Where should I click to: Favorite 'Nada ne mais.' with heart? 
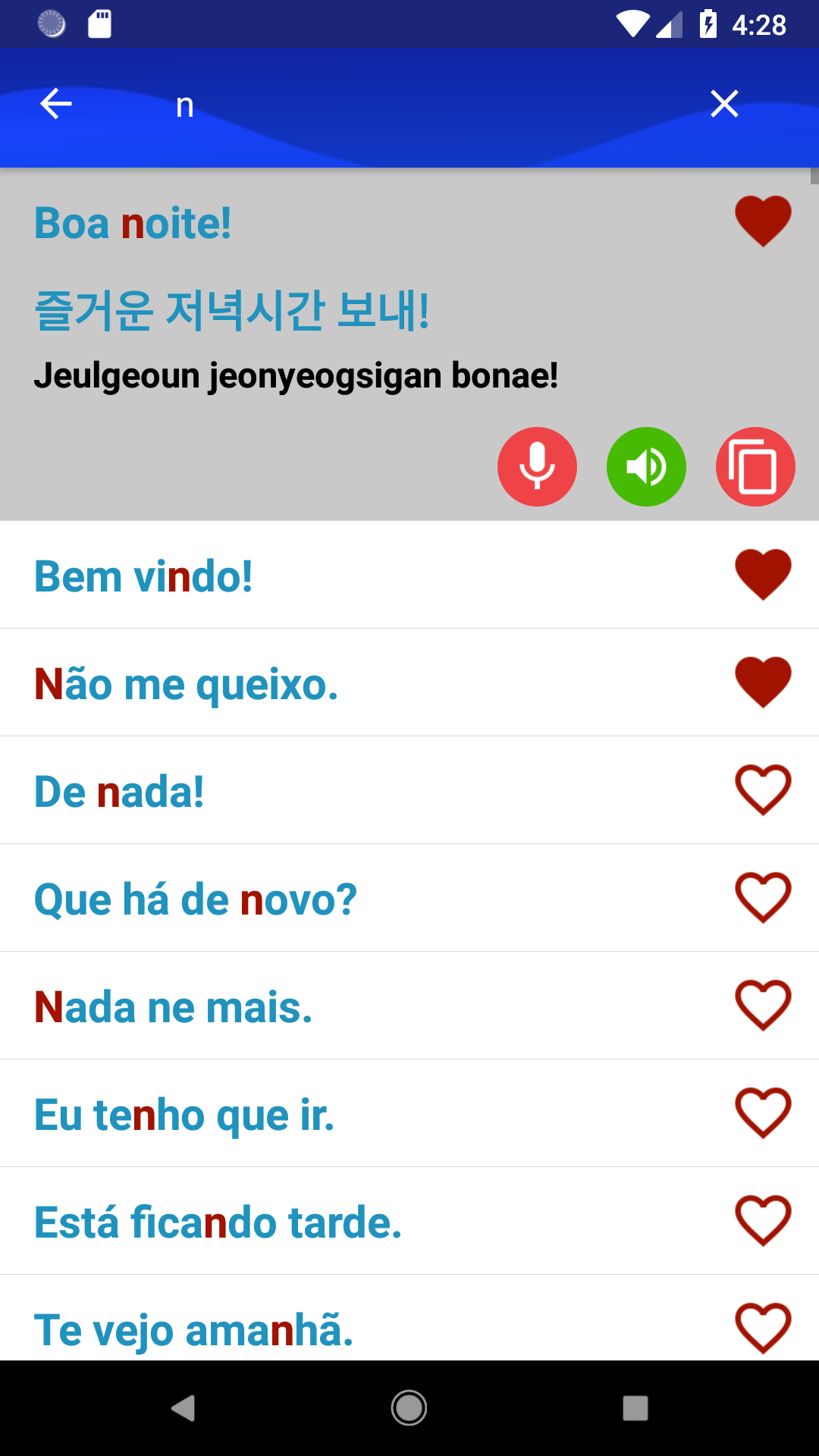(763, 1005)
